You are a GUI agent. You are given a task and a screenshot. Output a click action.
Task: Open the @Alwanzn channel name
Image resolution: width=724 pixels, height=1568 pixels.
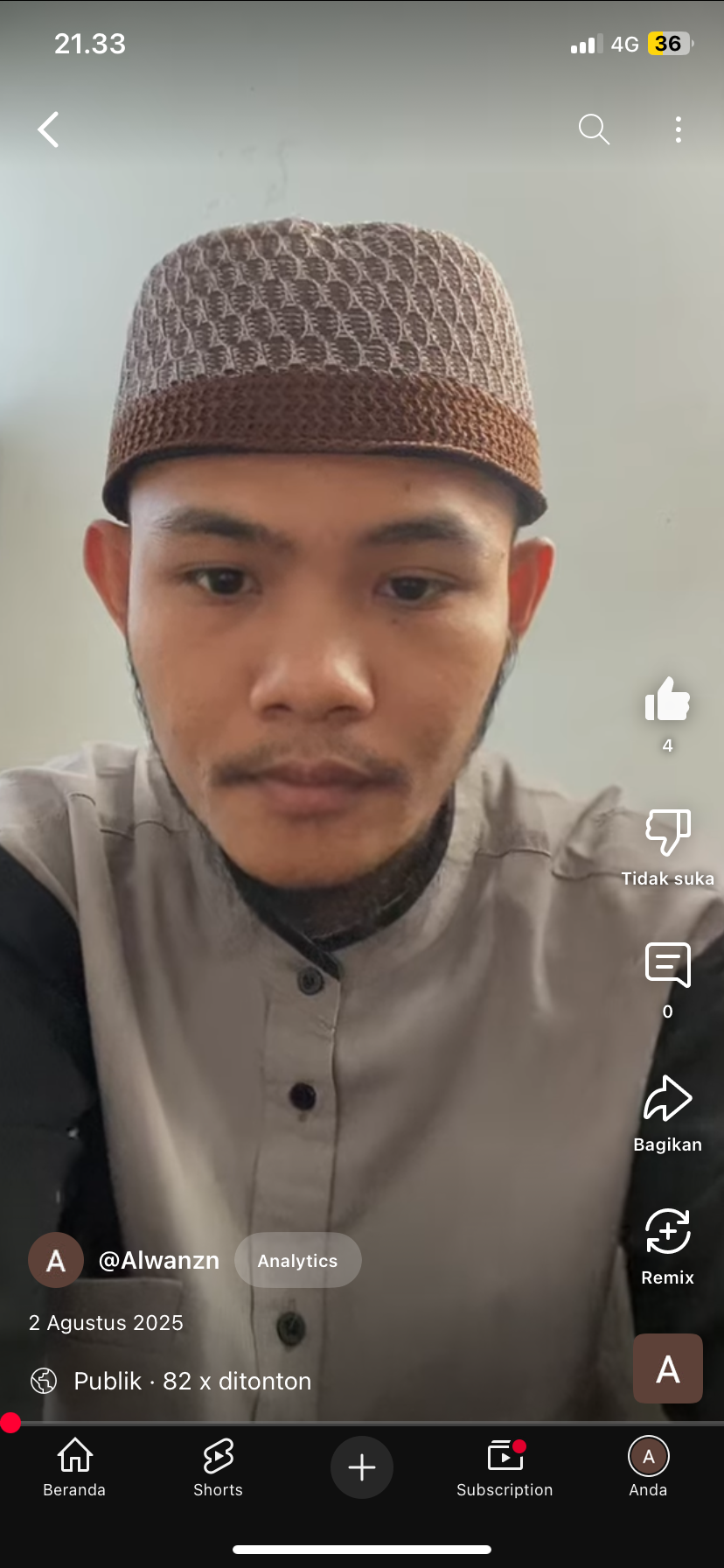(159, 1260)
